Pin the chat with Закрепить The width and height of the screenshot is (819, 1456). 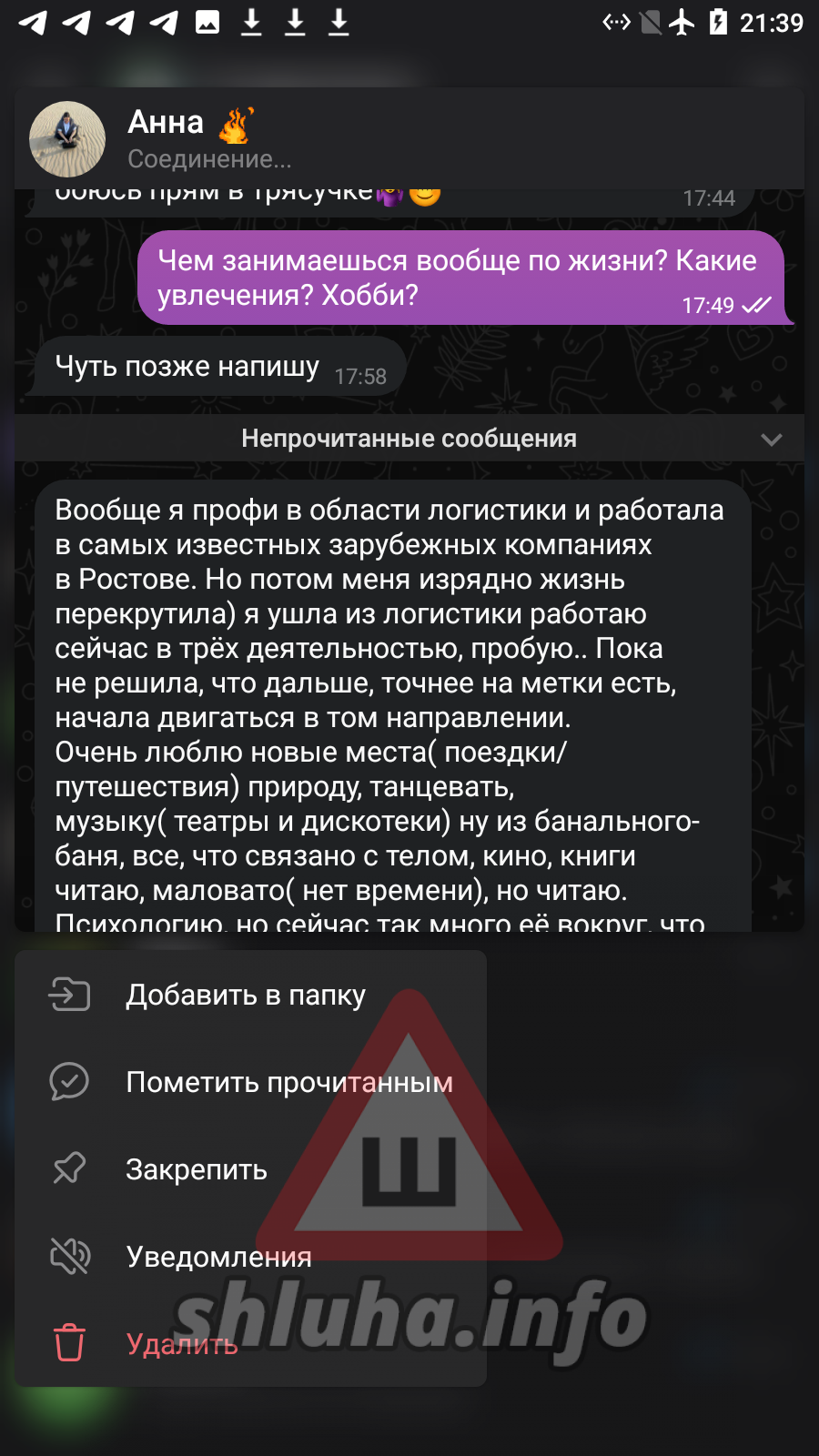click(x=197, y=1169)
